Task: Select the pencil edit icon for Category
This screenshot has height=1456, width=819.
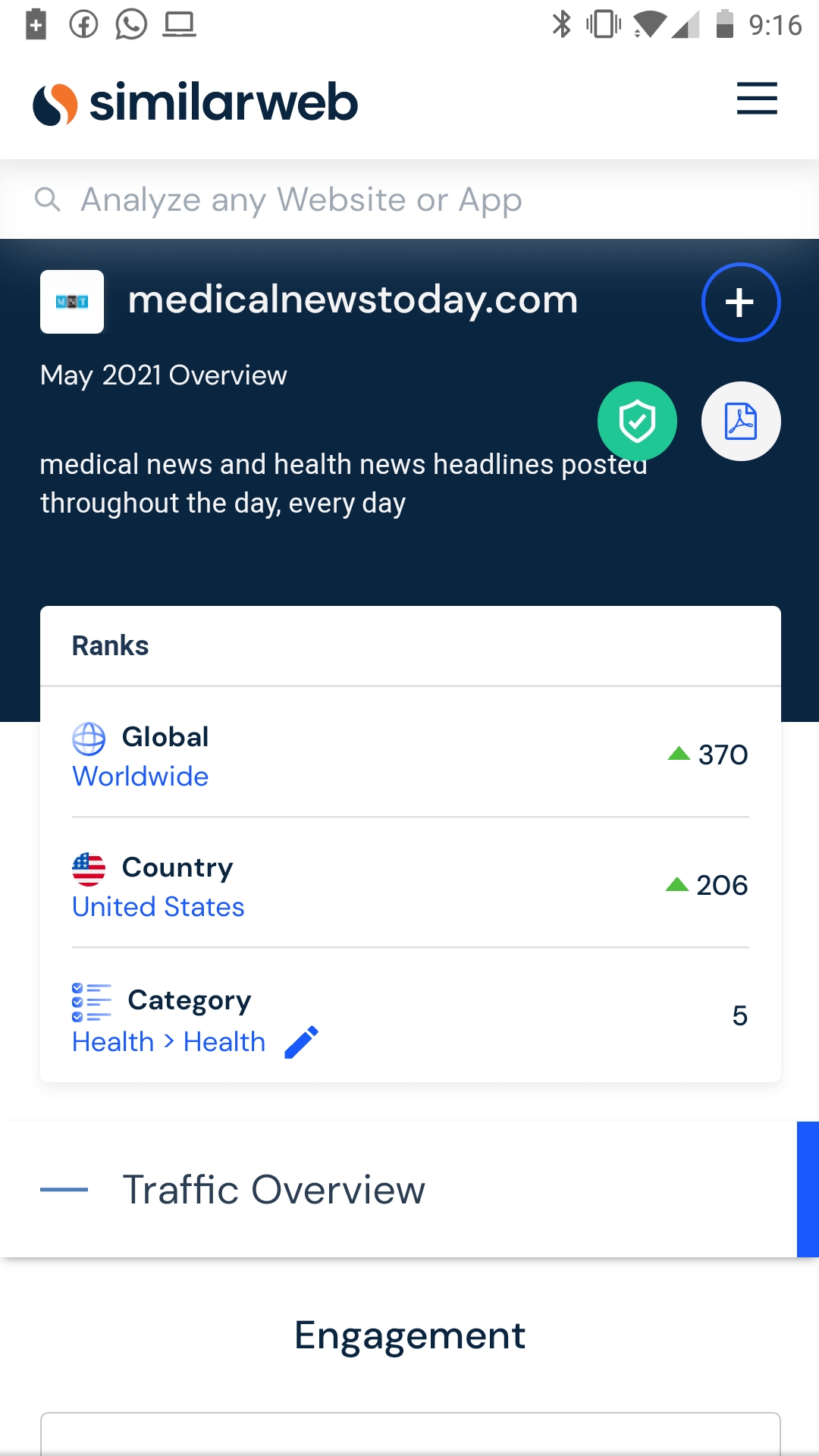Action: point(301,1041)
